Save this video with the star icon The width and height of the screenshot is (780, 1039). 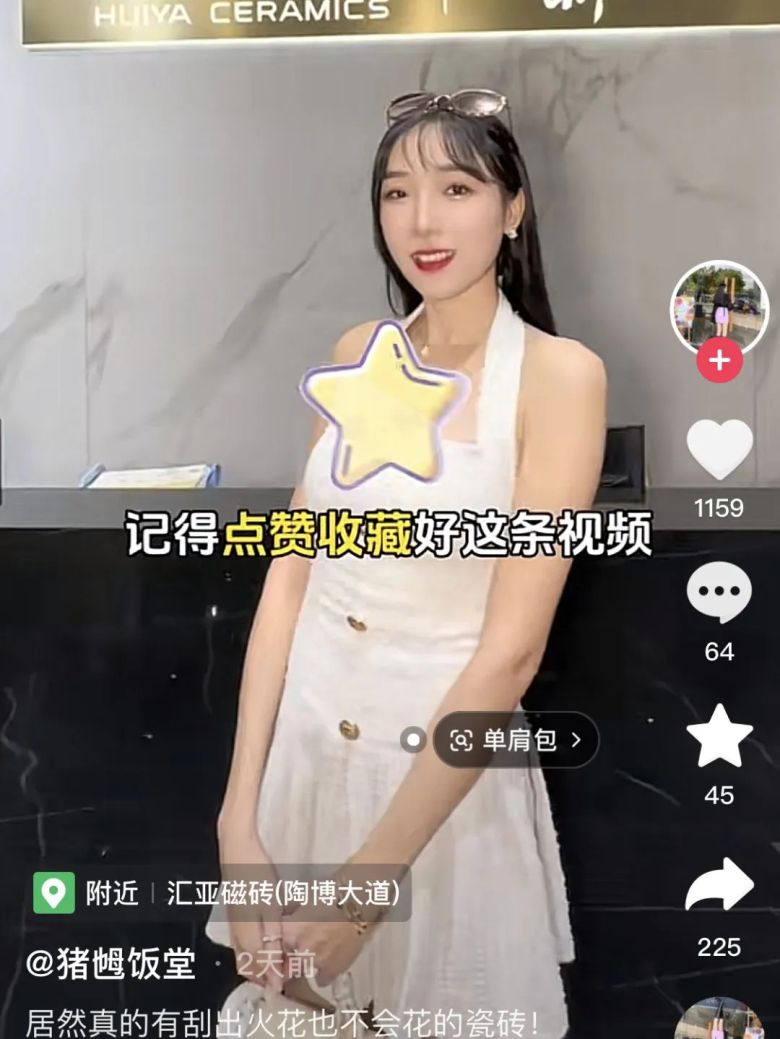[719, 737]
